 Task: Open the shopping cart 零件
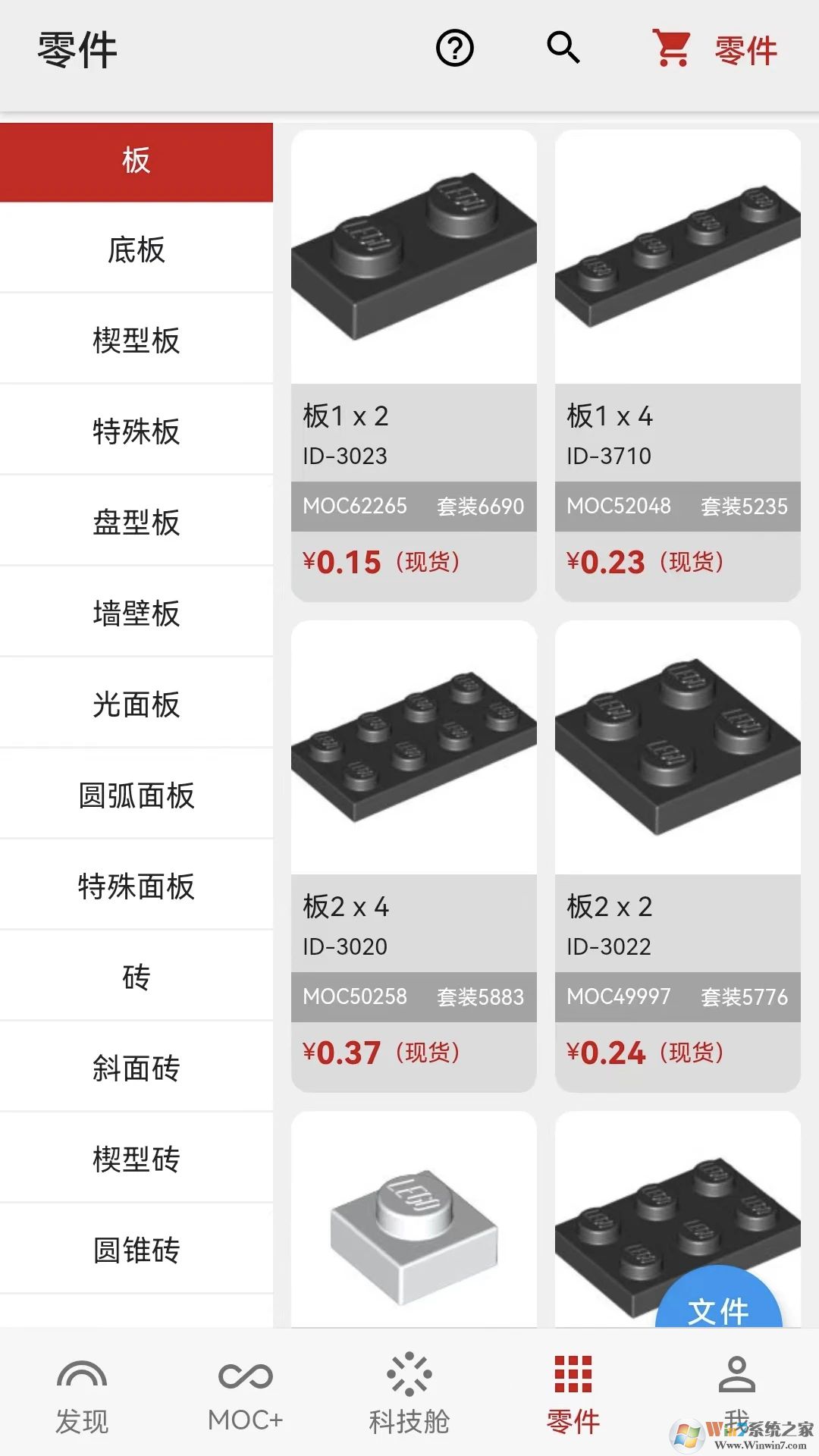pyautogui.click(x=714, y=49)
